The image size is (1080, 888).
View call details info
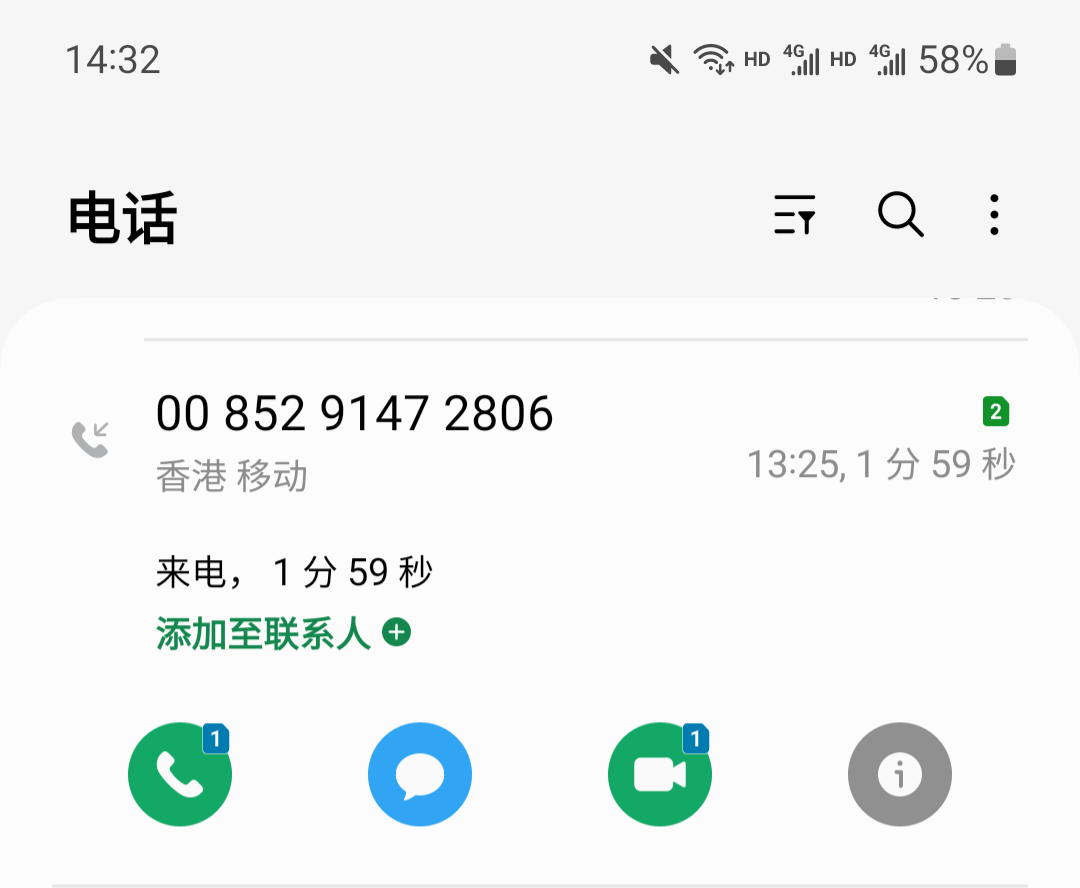(900, 775)
